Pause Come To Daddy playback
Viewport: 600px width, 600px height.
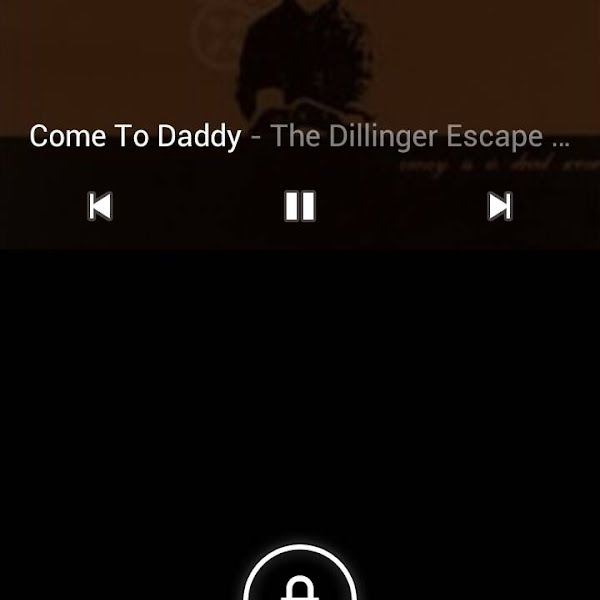coord(300,206)
